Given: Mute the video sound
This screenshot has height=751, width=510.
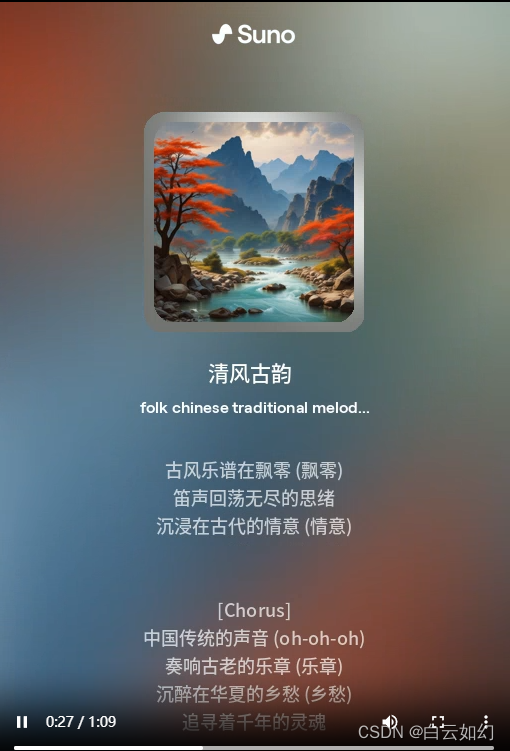Looking at the screenshot, I should 390,721.
